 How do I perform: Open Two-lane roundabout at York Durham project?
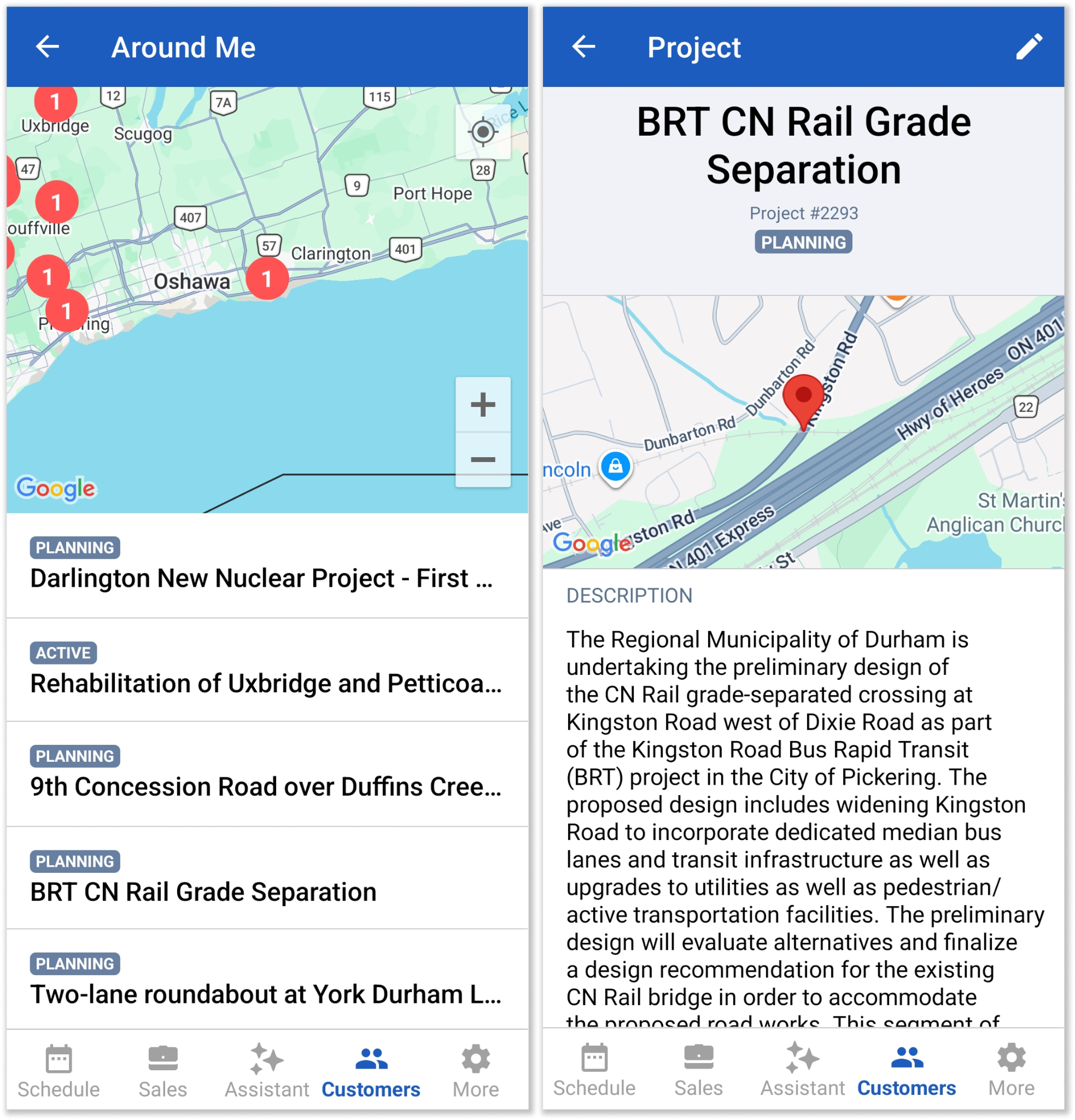coord(267,981)
